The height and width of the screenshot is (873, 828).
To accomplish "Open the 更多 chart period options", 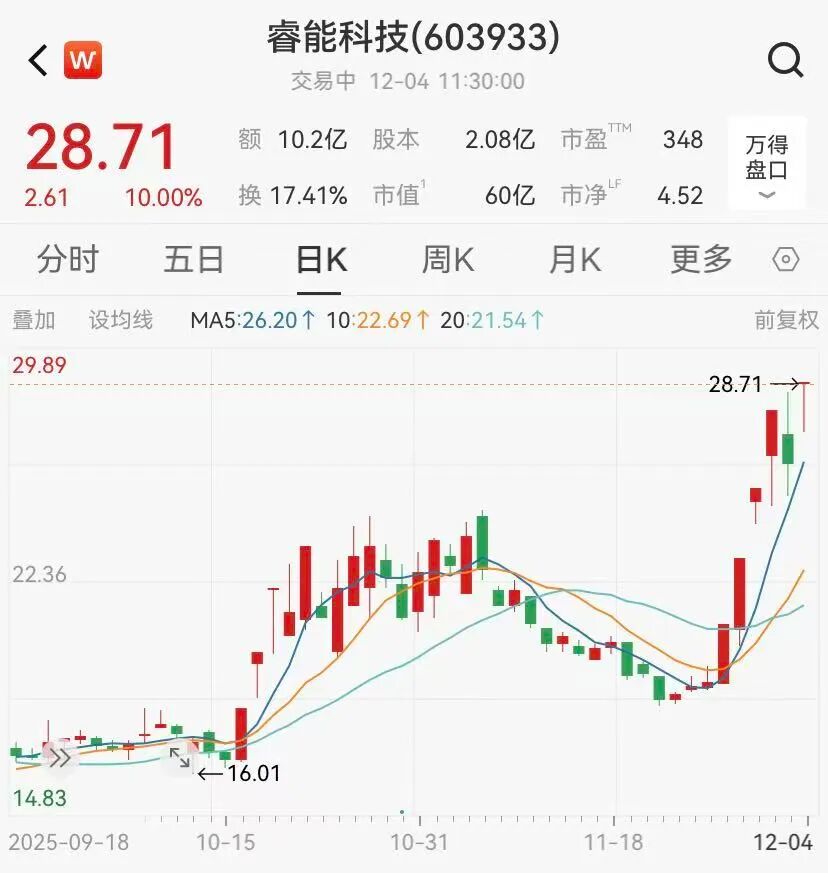I will [x=701, y=261].
